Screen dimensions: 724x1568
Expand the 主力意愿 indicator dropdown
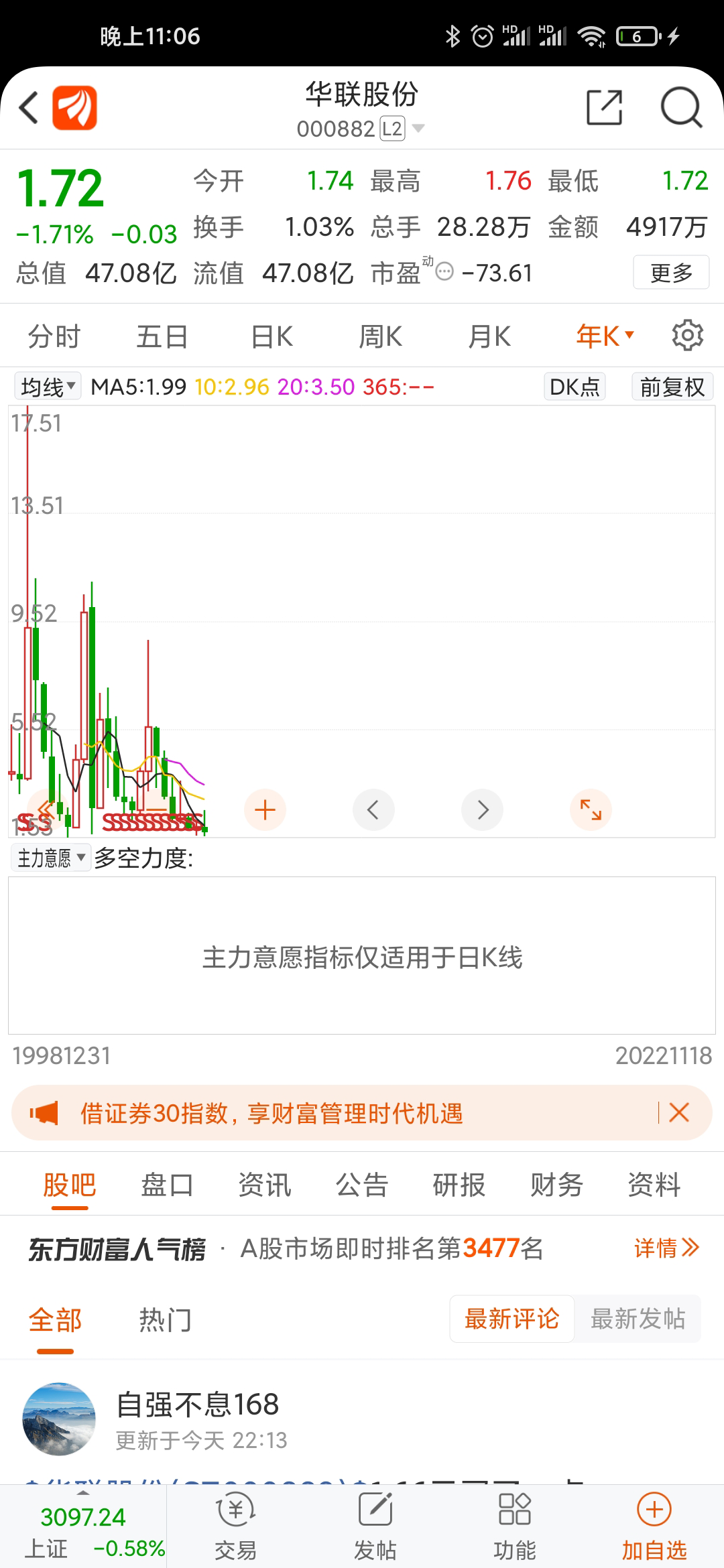click(50, 858)
